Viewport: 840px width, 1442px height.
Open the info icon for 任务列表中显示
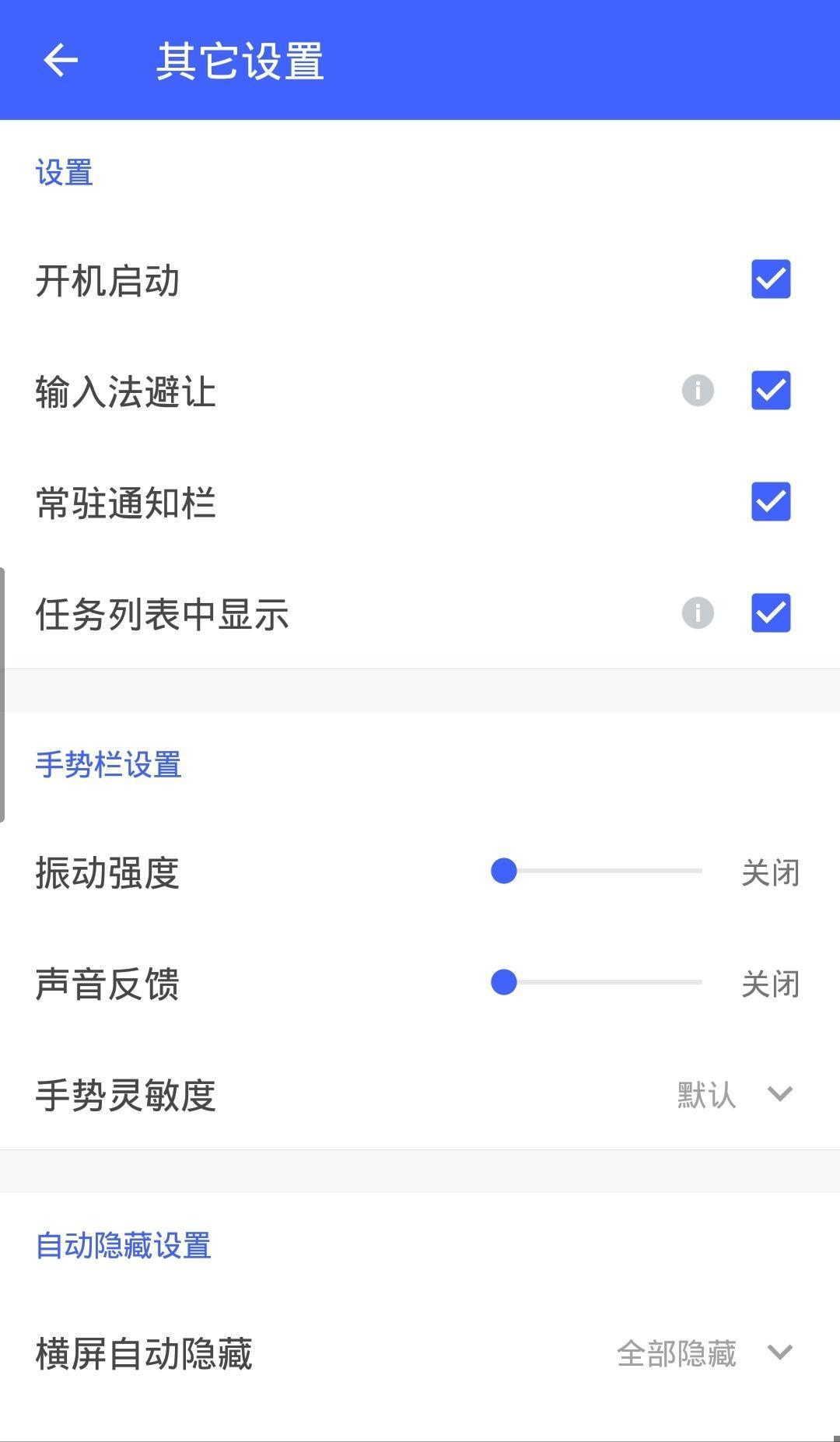pyautogui.click(x=698, y=613)
